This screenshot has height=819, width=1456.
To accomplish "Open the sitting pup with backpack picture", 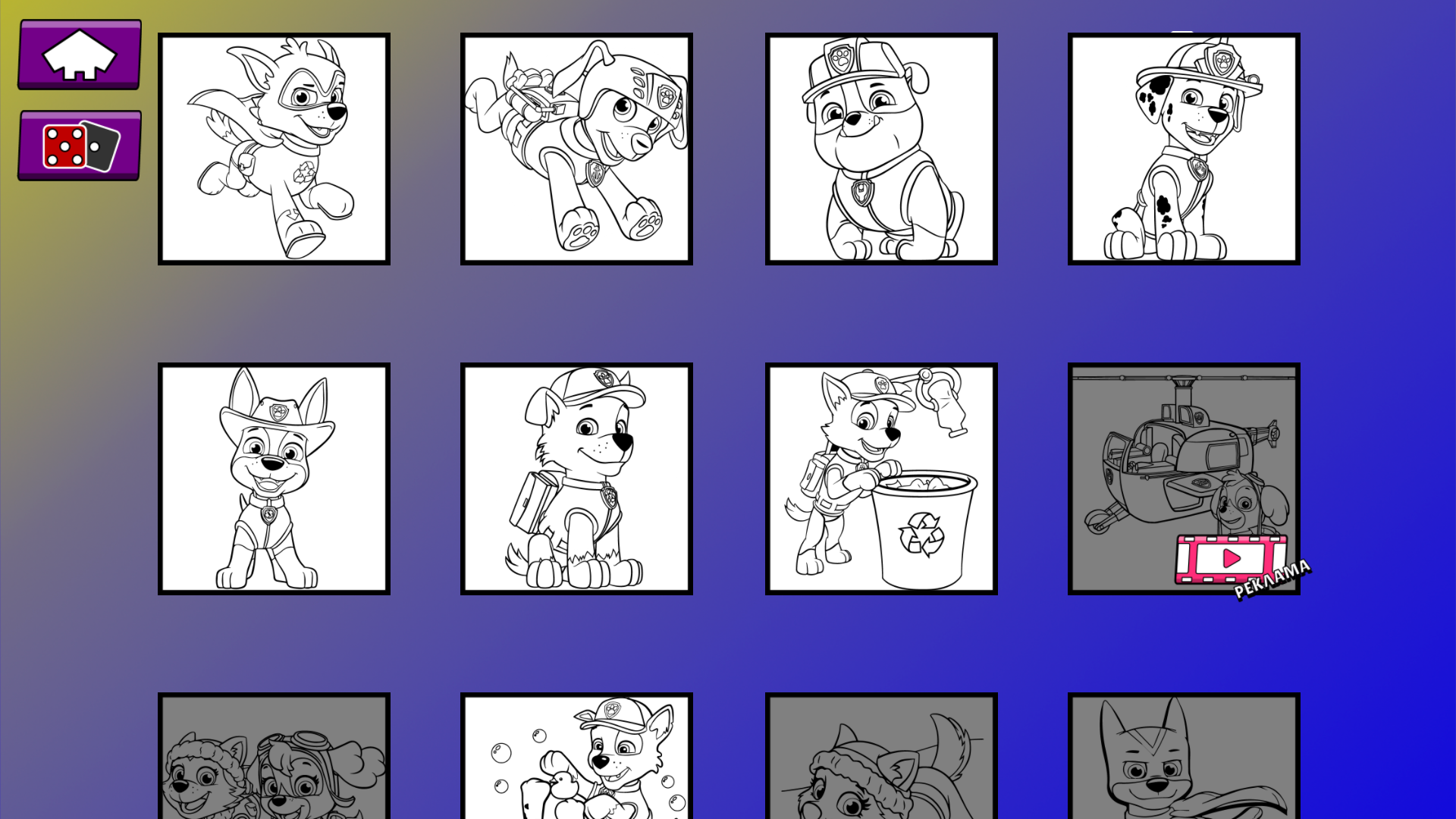I will click(x=576, y=479).
